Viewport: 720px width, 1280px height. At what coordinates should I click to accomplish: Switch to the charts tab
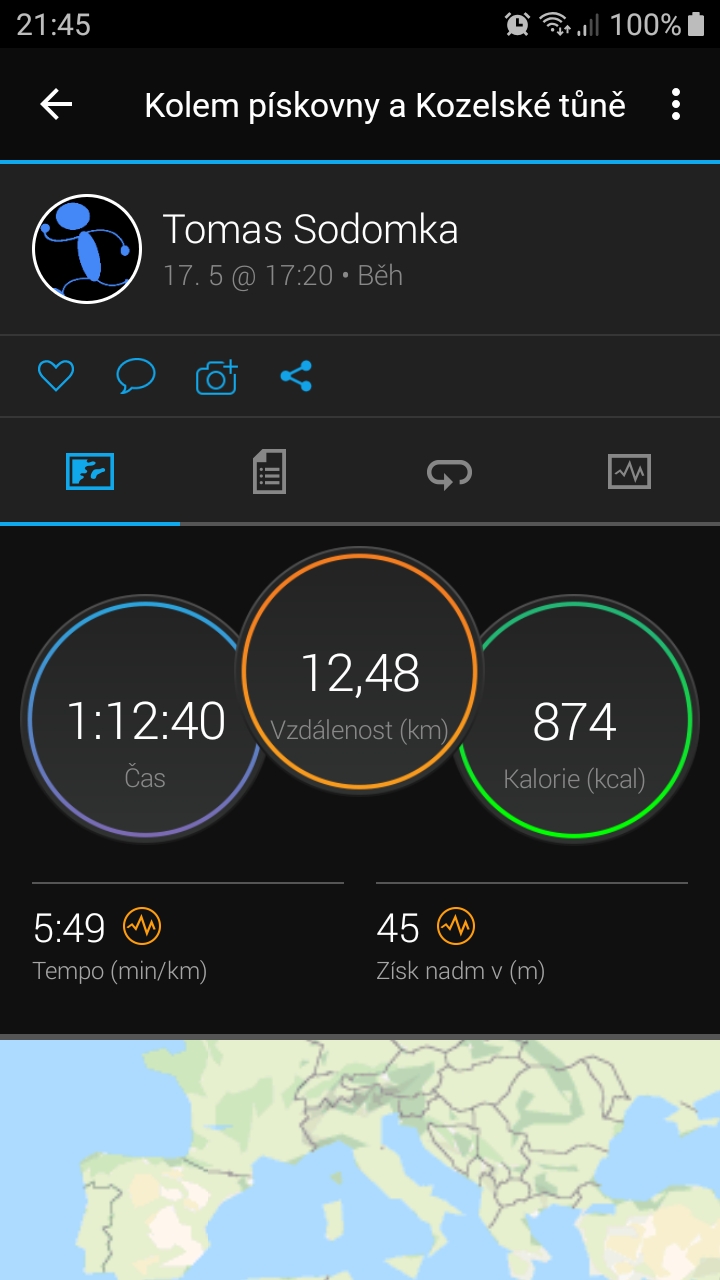point(629,471)
